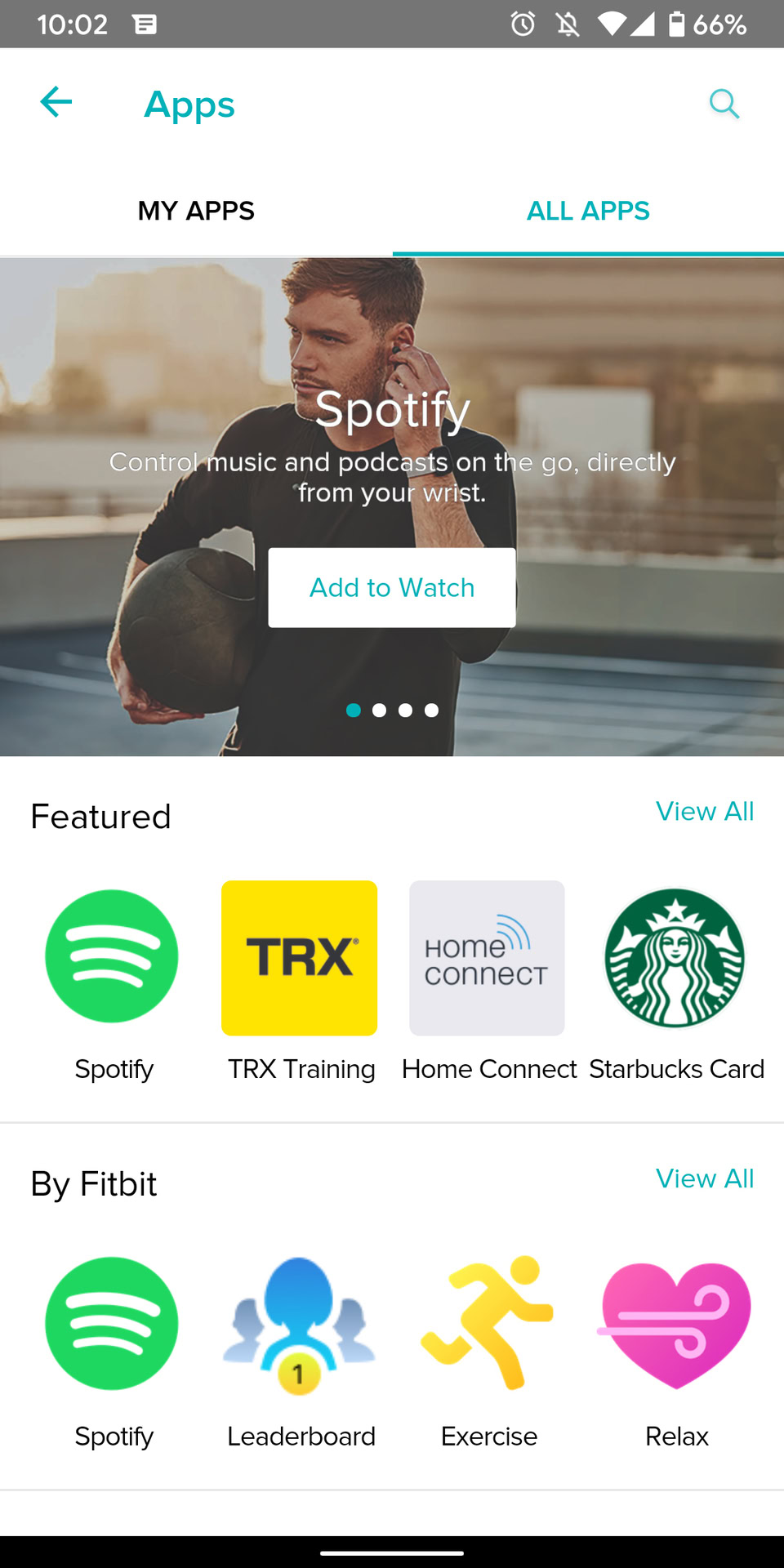
Task: Open Spotify in the Featured section
Action: click(x=112, y=957)
